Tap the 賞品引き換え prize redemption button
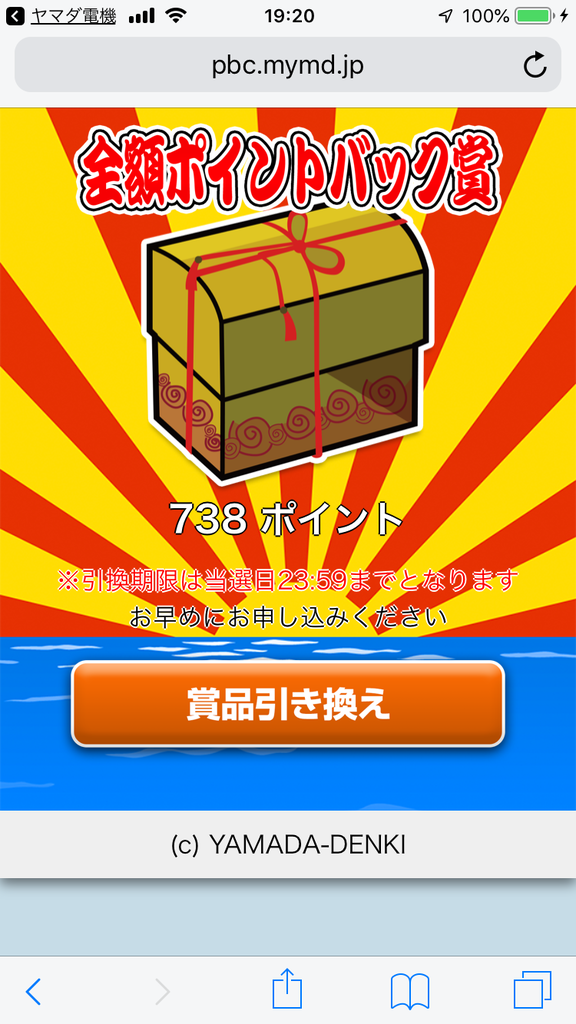 coord(288,703)
